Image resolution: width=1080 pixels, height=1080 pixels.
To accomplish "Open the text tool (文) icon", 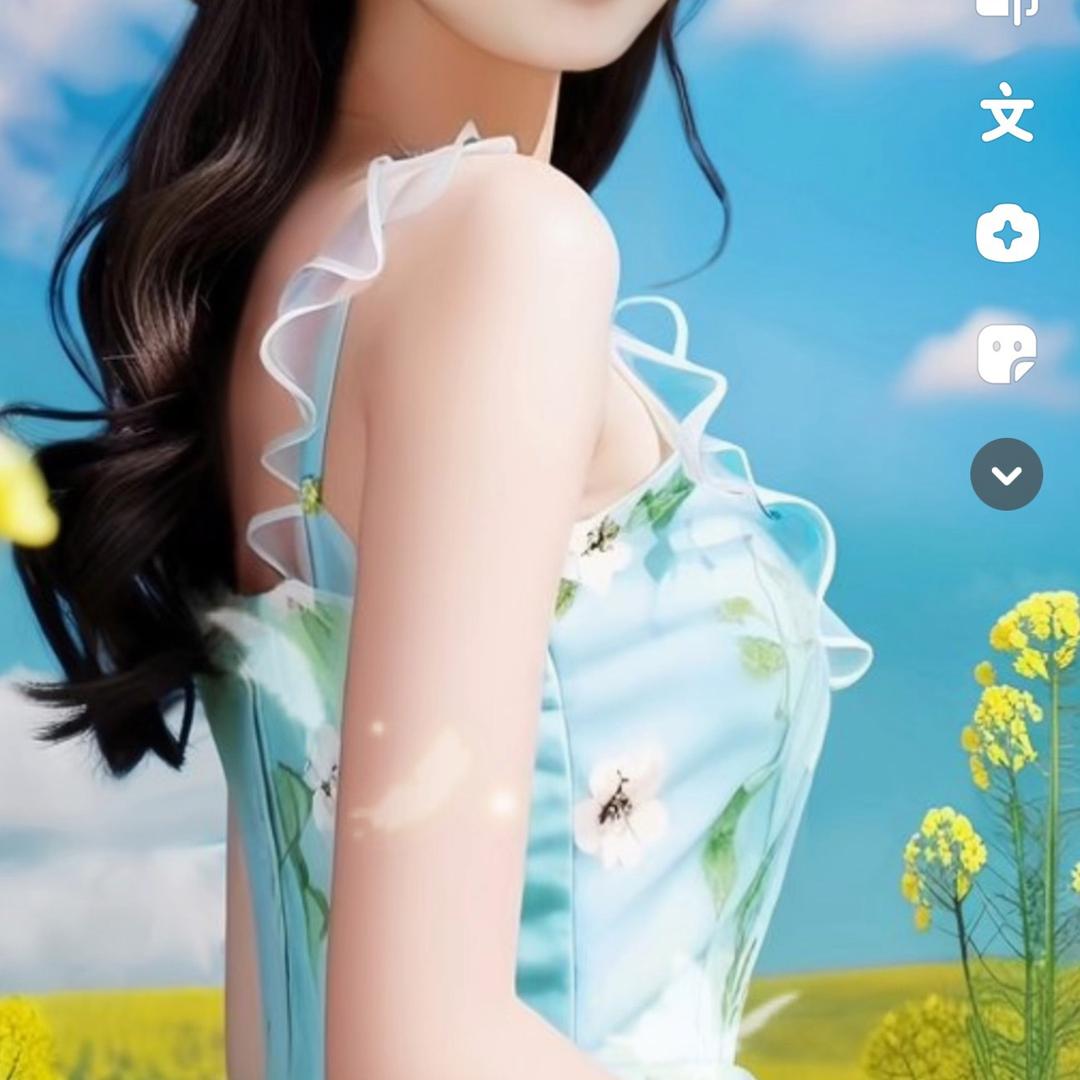I will [x=1006, y=117].
